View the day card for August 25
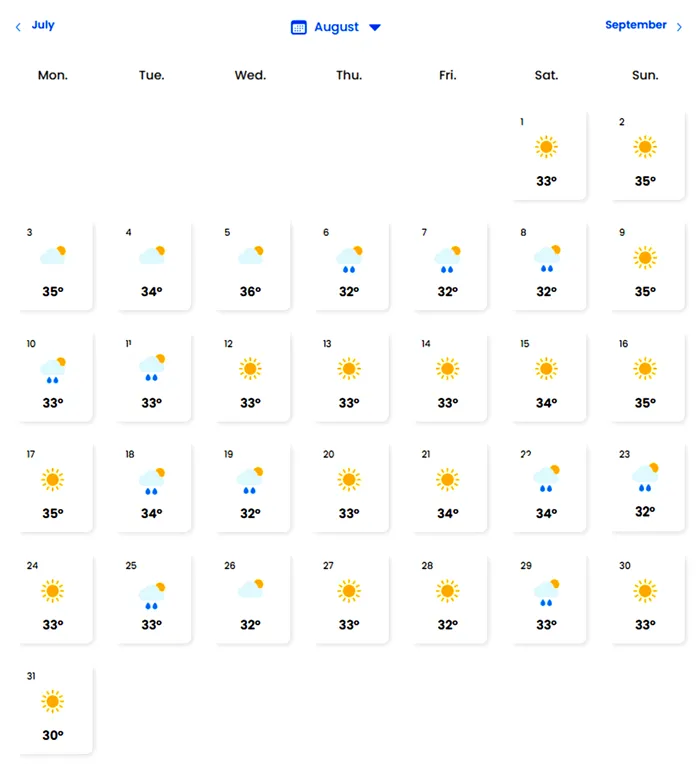This screenshot has height=764, width=700. 151,598
